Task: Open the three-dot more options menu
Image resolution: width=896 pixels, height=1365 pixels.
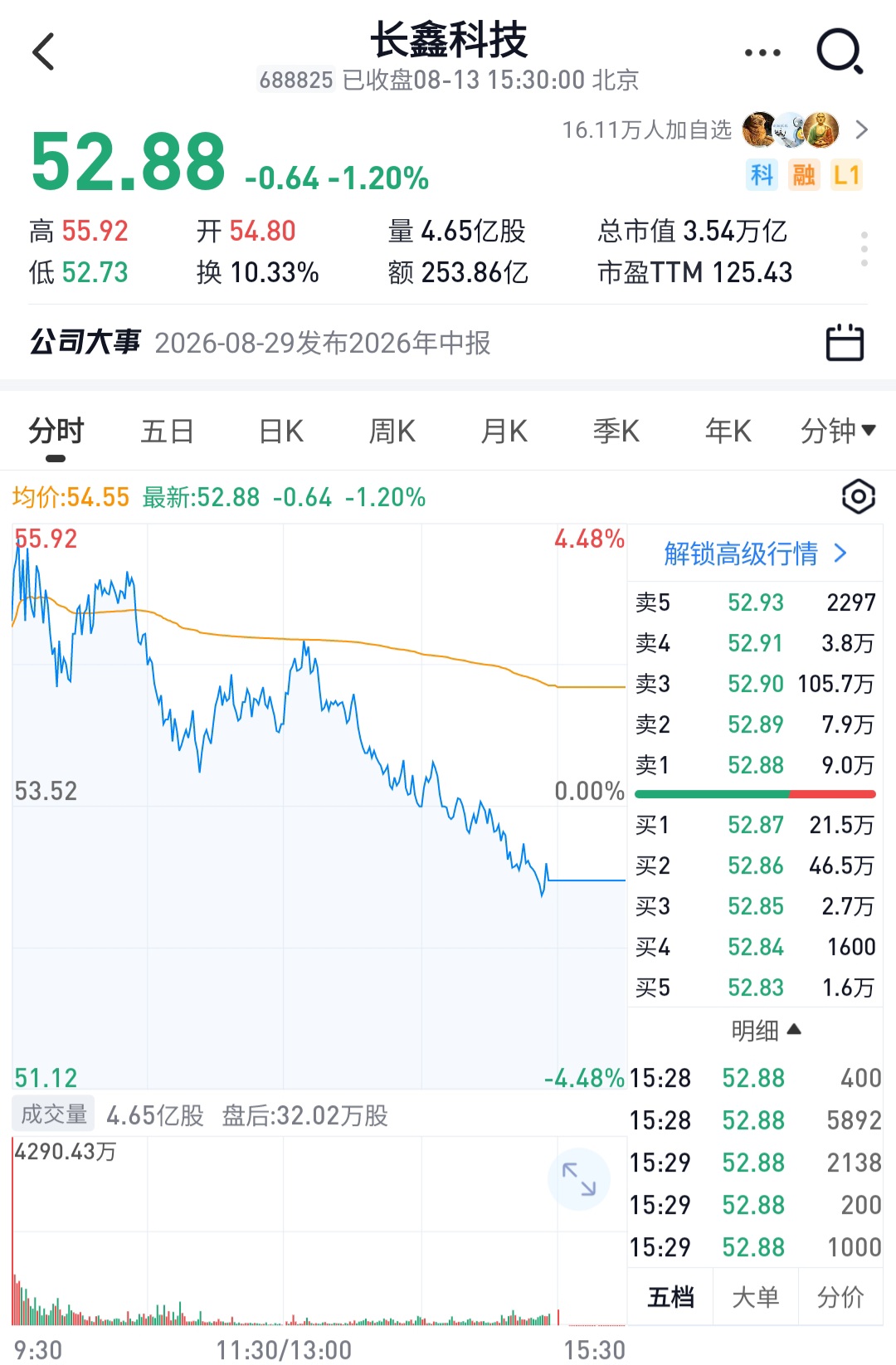Action: pyautogui.click(x=762, y=52)
